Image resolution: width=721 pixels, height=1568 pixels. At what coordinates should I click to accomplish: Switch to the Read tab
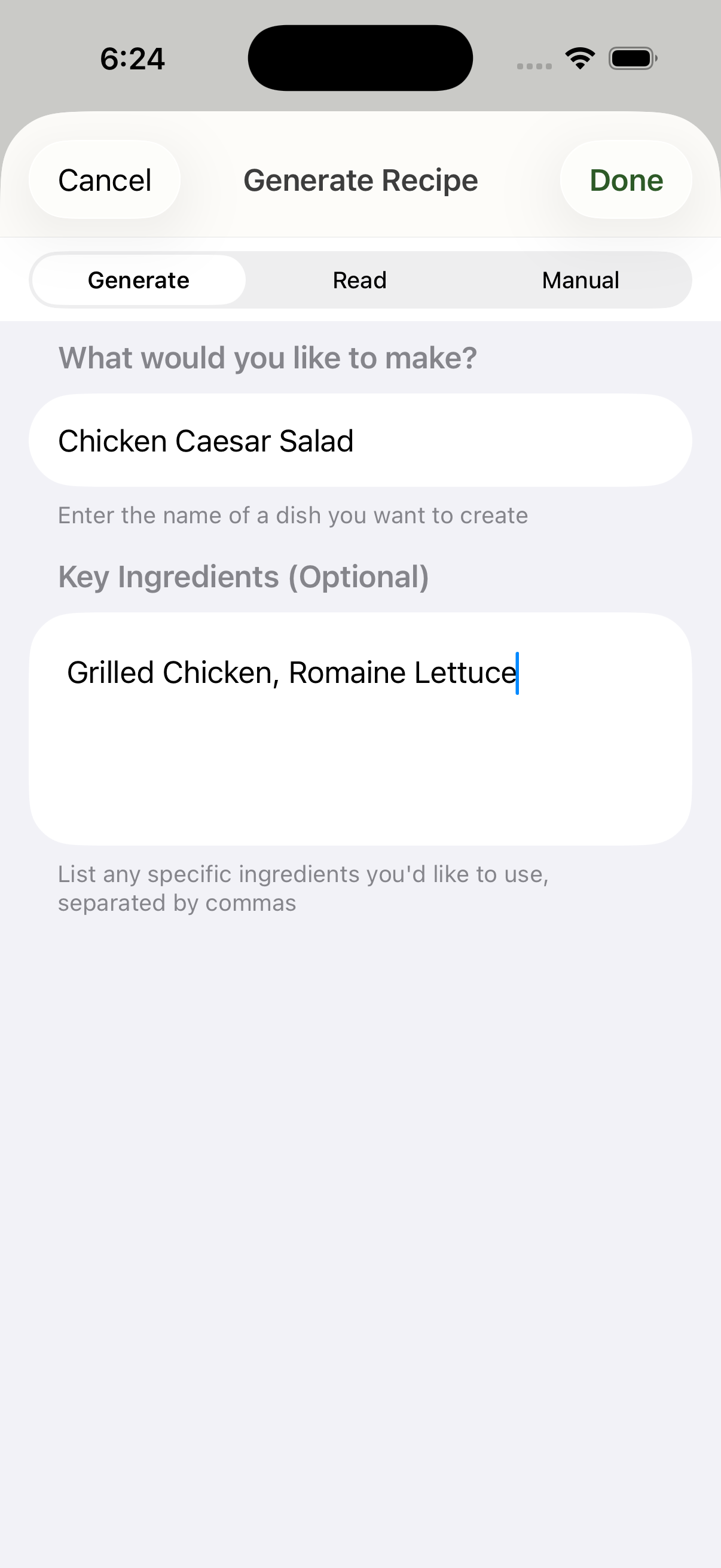pos(359,279)
